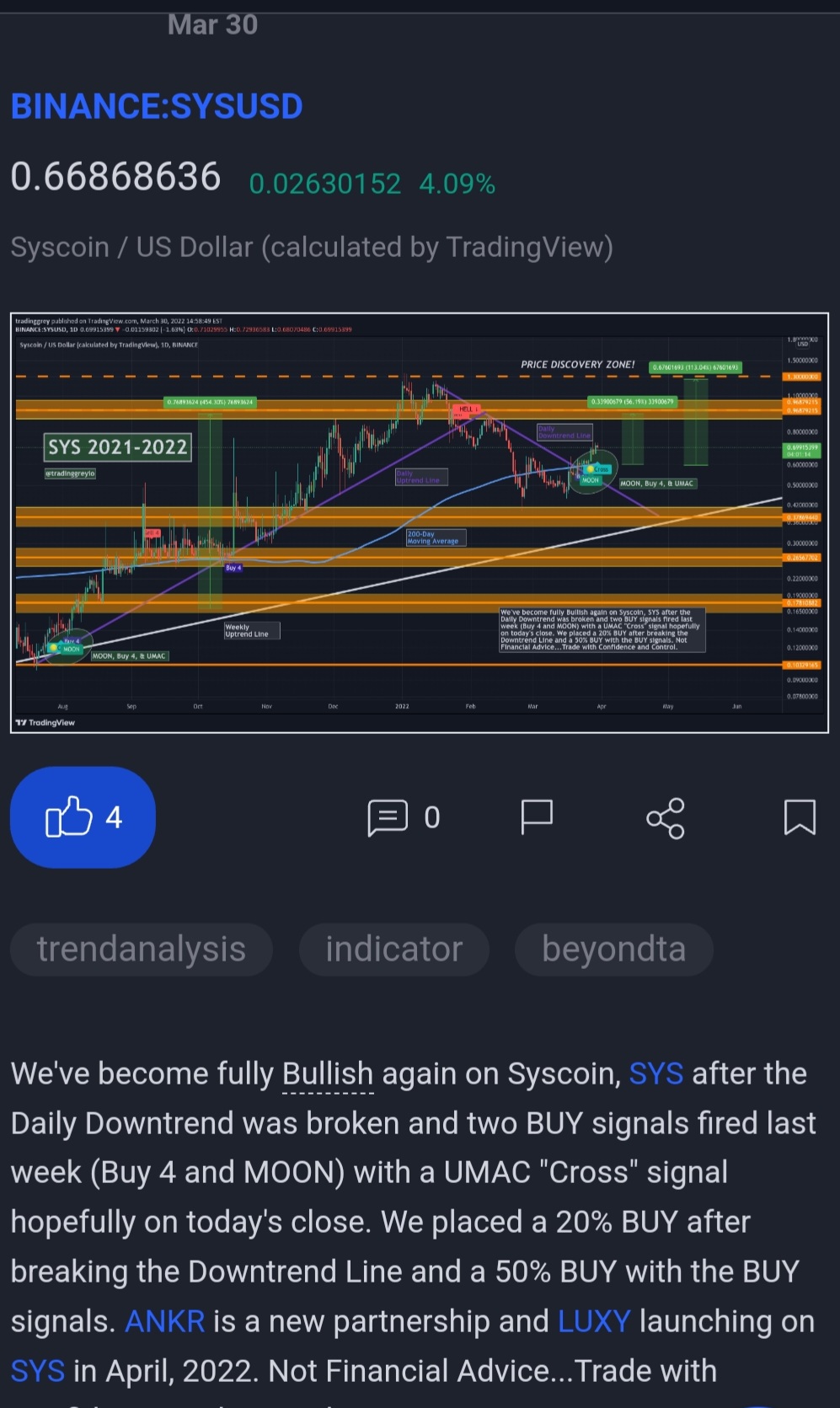Open the LUXY symbol link in the description
This screenshot has width=840, height=1408.
tap(594, 1321)
